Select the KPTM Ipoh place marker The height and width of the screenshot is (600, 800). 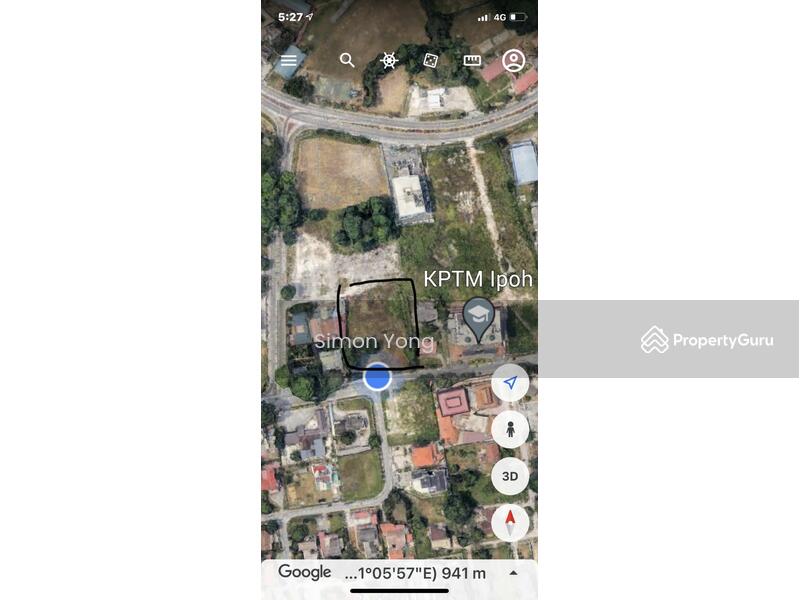(x=479, y=318)
